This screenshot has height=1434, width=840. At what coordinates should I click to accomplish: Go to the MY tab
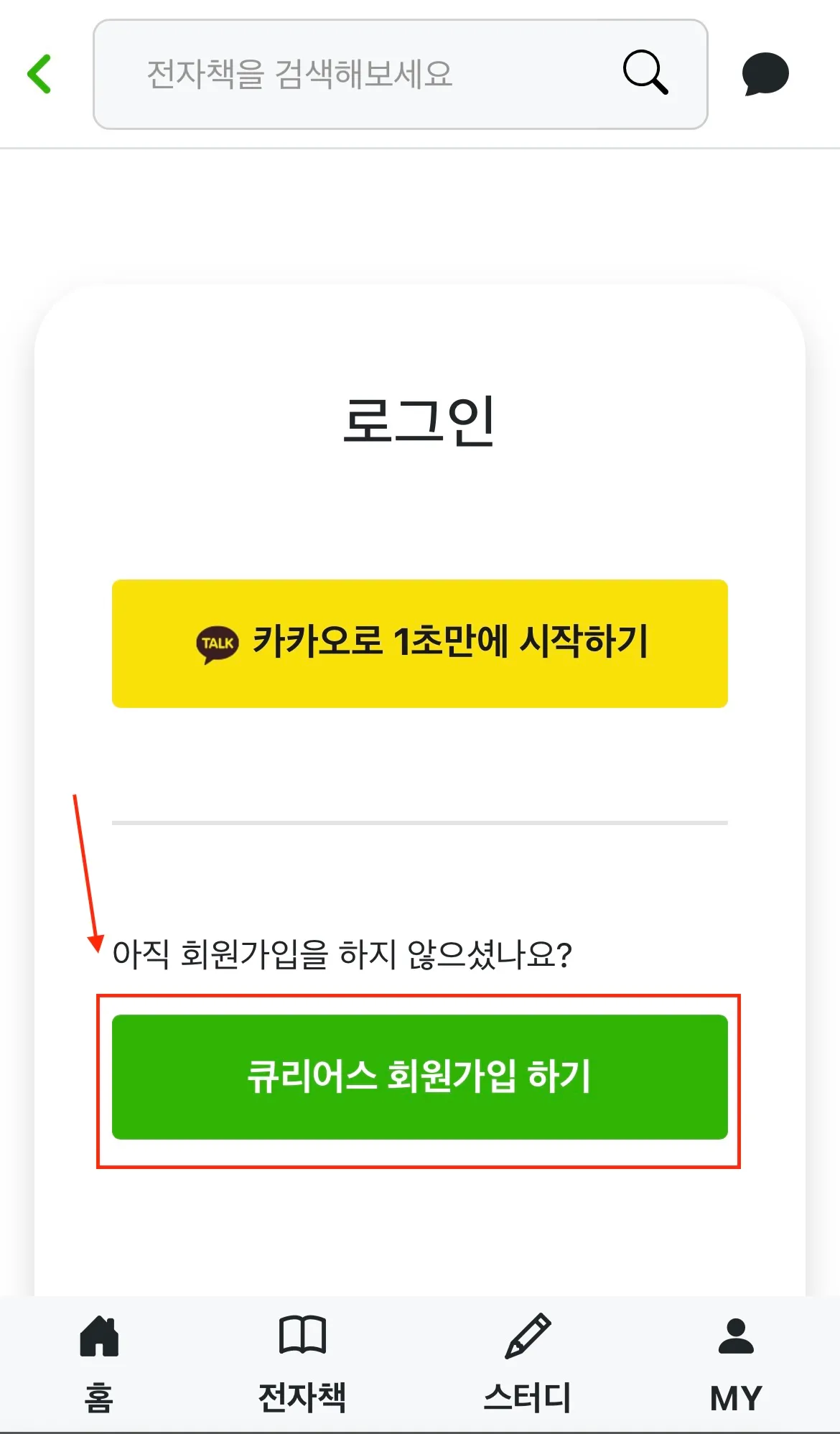[736, 1363]
